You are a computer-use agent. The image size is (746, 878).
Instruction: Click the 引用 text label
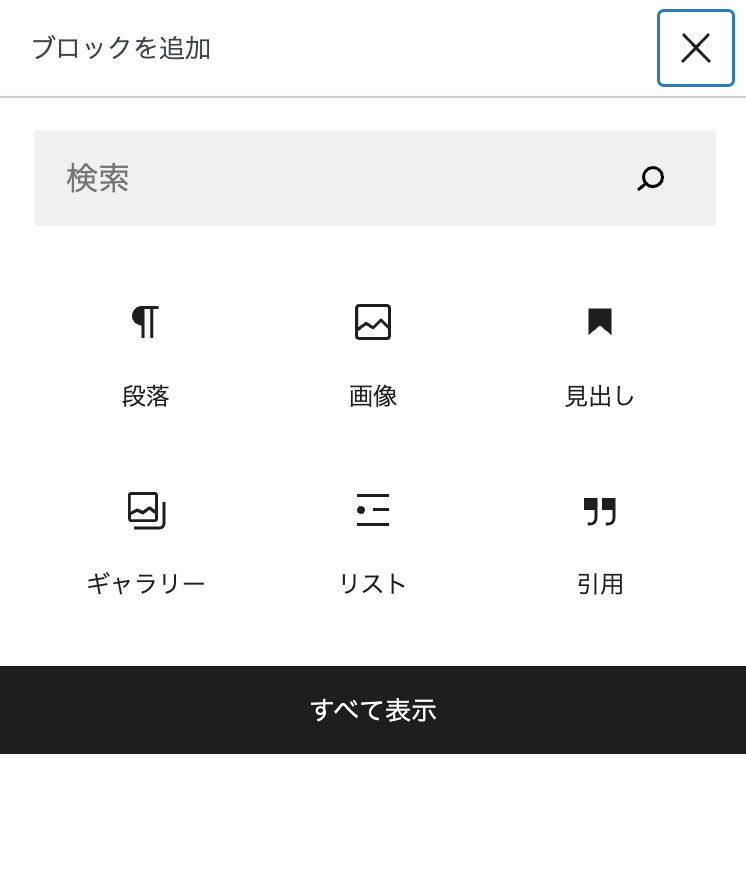click(x=600, y=584)
